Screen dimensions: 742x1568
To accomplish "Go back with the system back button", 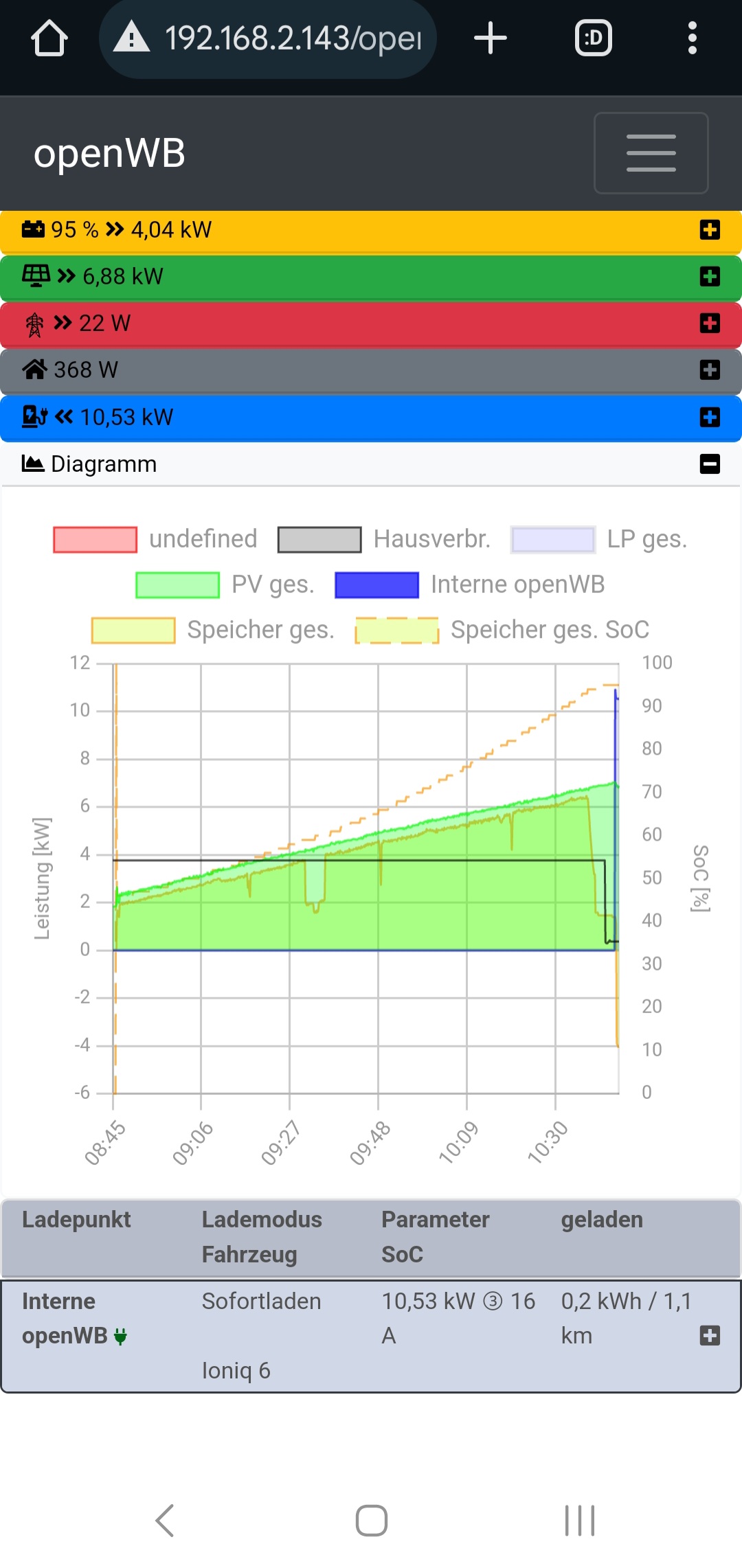I will 165,1520.
